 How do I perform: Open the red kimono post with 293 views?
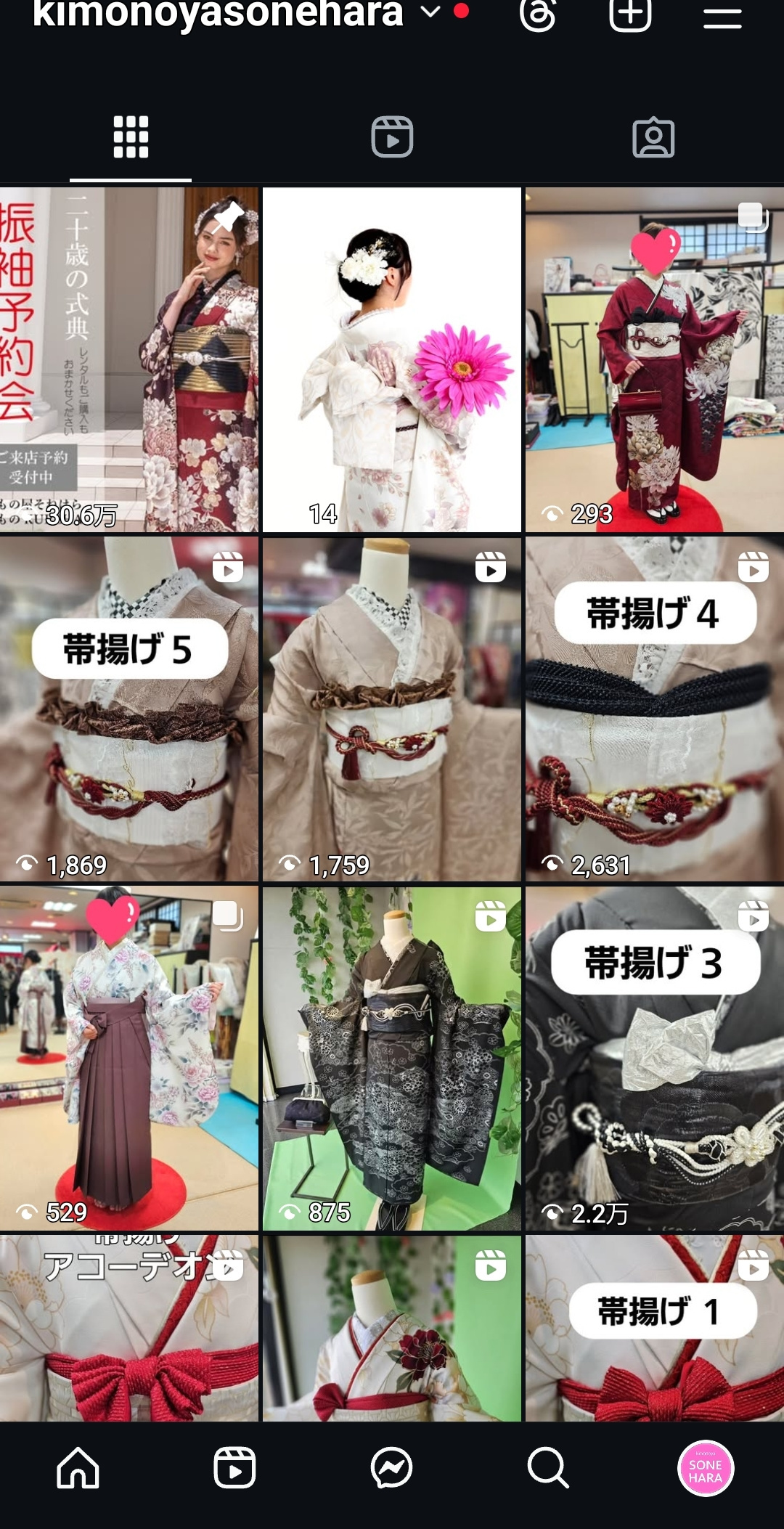655,359
